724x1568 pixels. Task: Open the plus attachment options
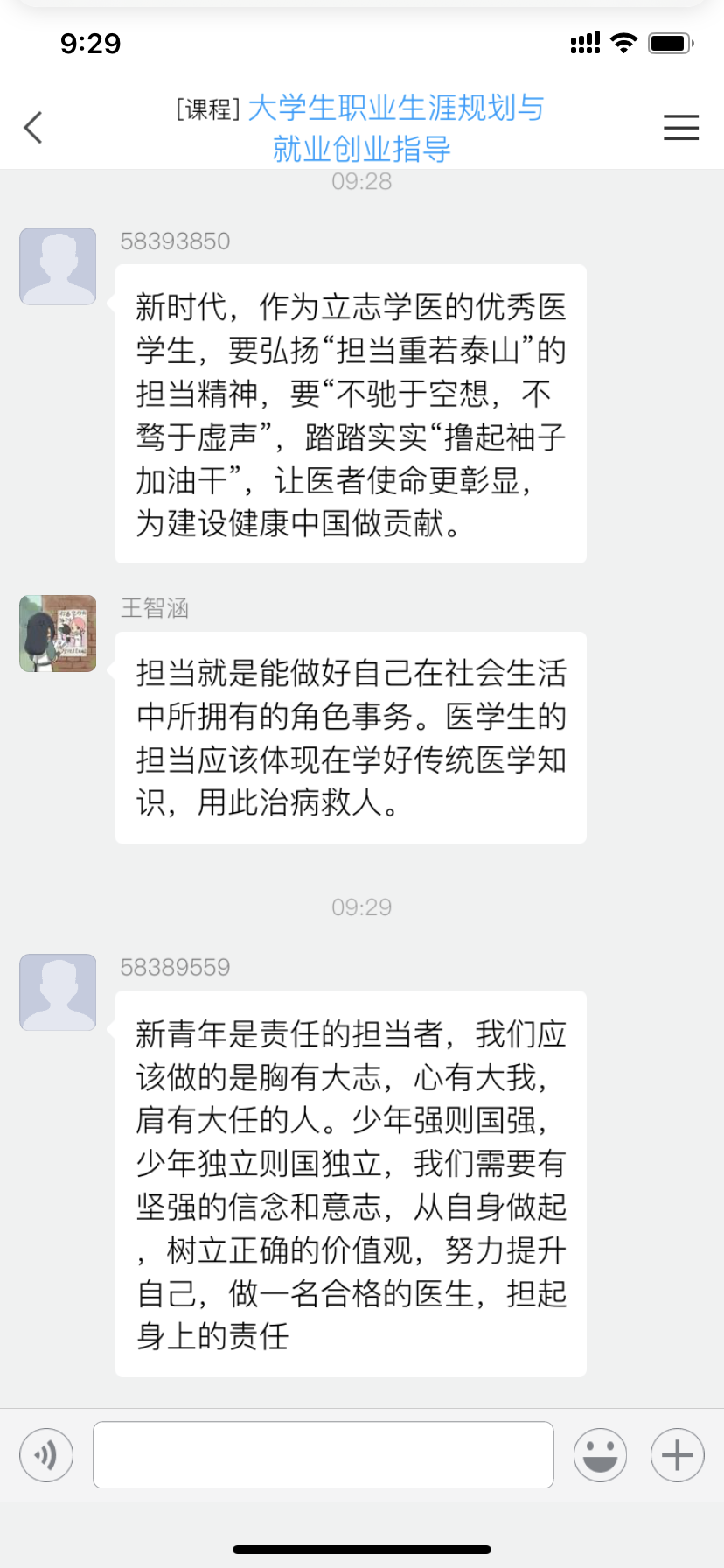click(677, 1455)
